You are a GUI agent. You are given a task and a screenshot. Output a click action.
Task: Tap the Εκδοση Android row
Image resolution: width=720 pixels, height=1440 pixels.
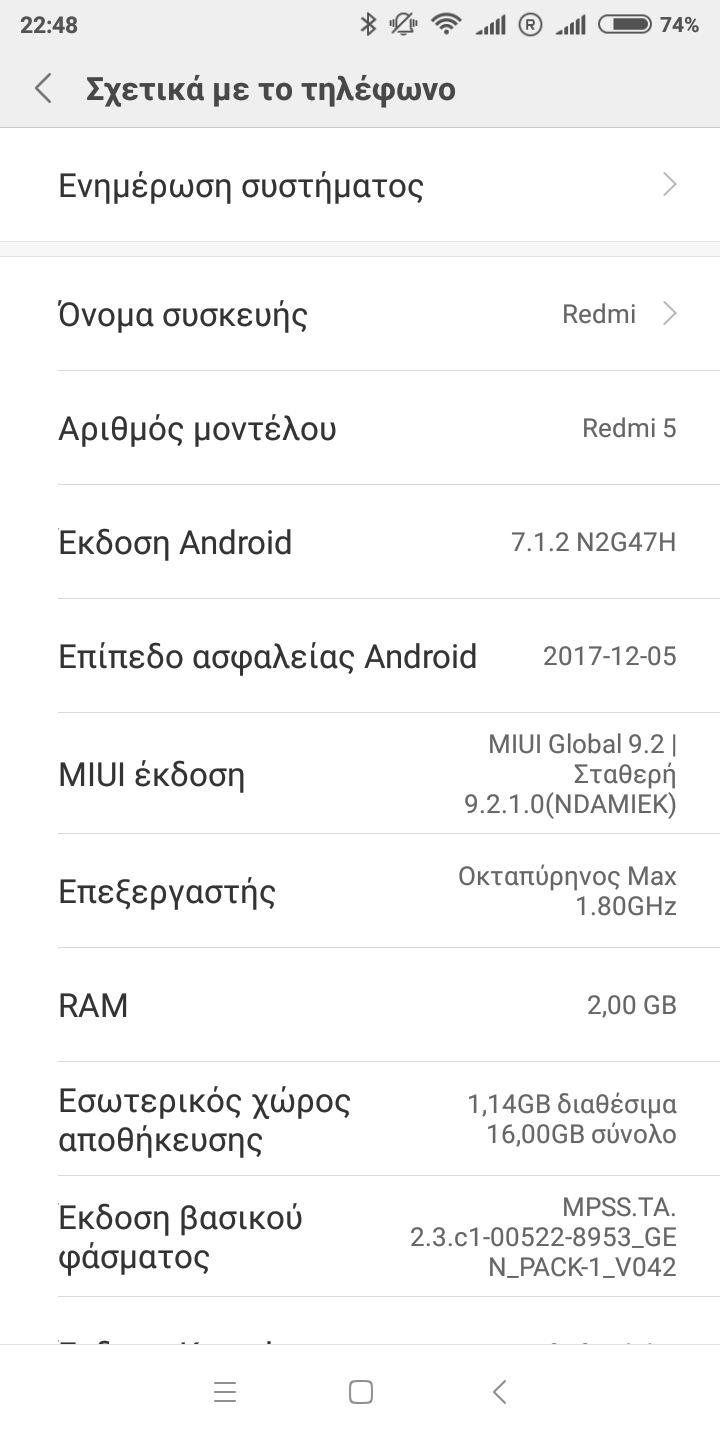[x=360, y=543]
